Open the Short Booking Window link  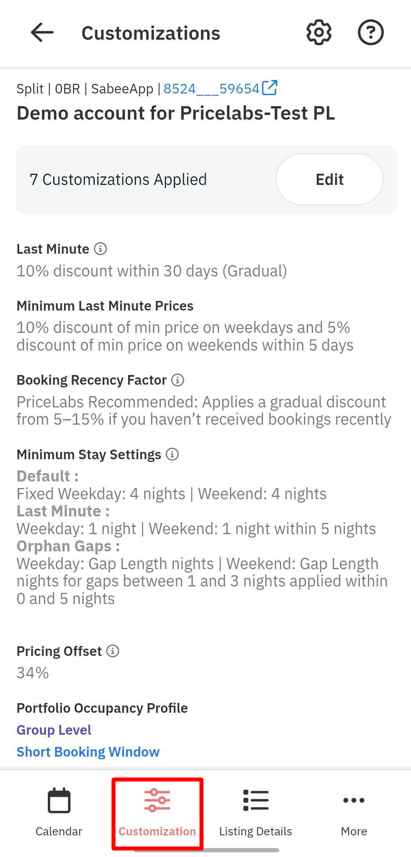[x=88, y=752]
